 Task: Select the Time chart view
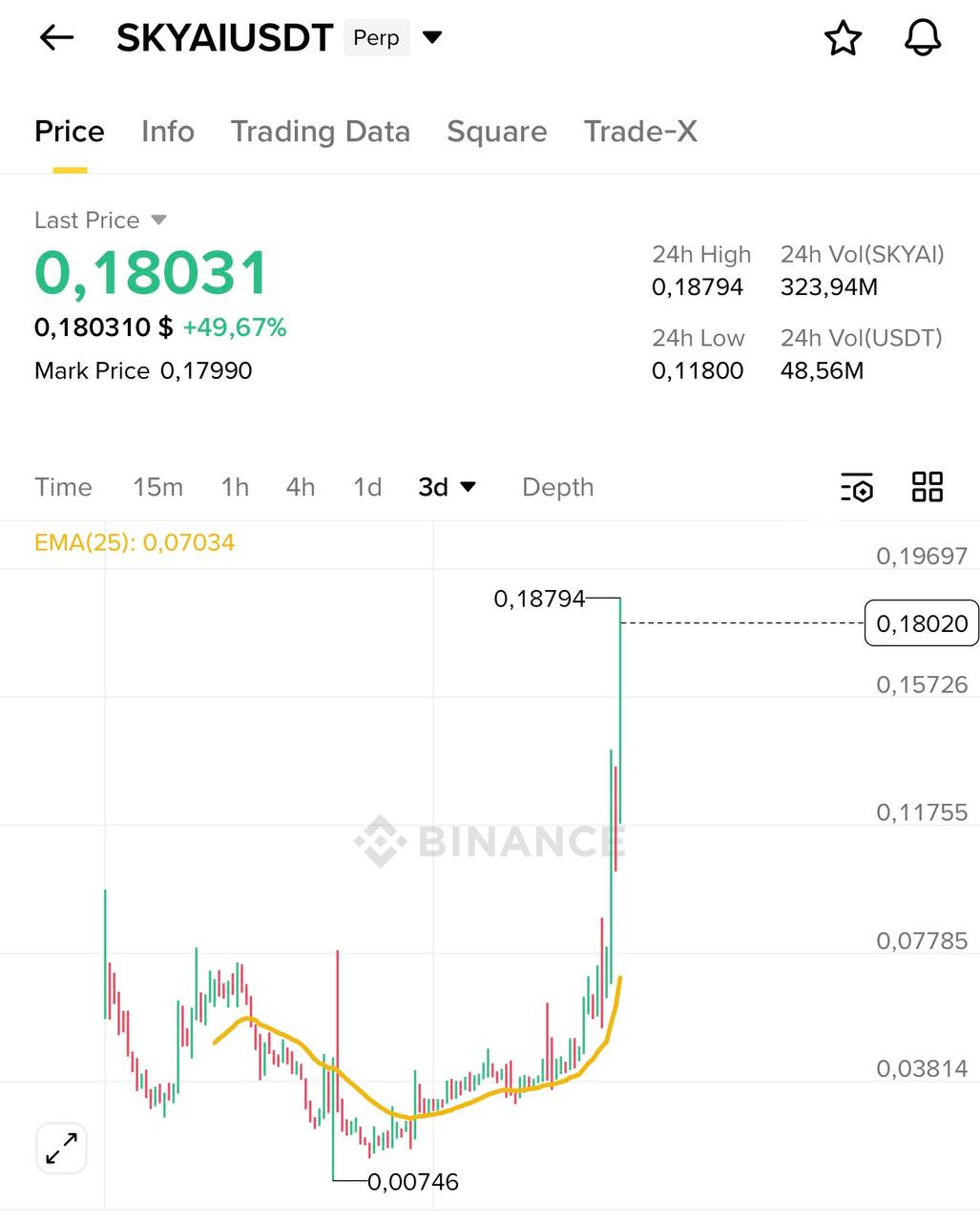coord(64,487)
